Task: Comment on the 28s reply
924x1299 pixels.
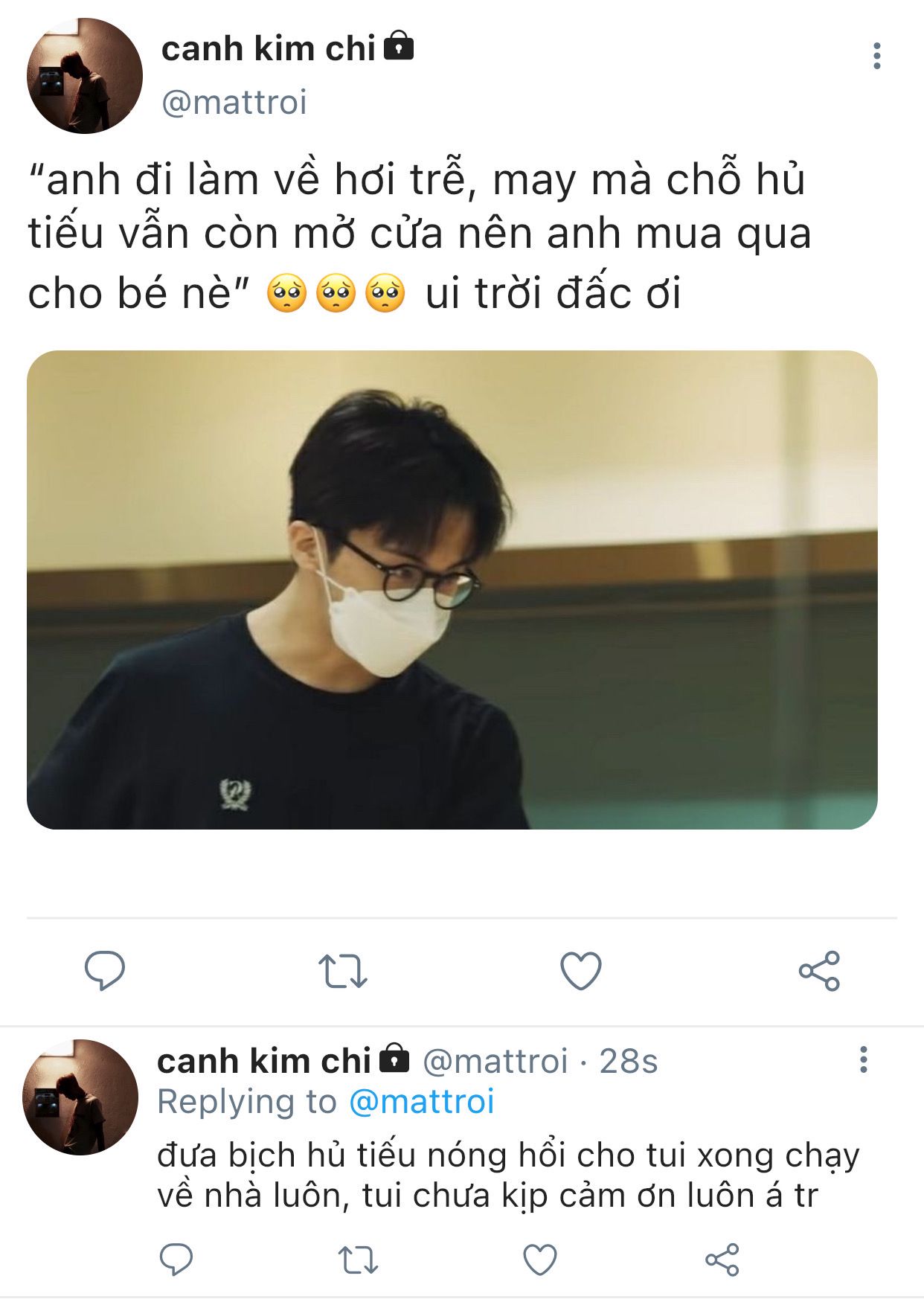Action: (x=176, y=1260)
